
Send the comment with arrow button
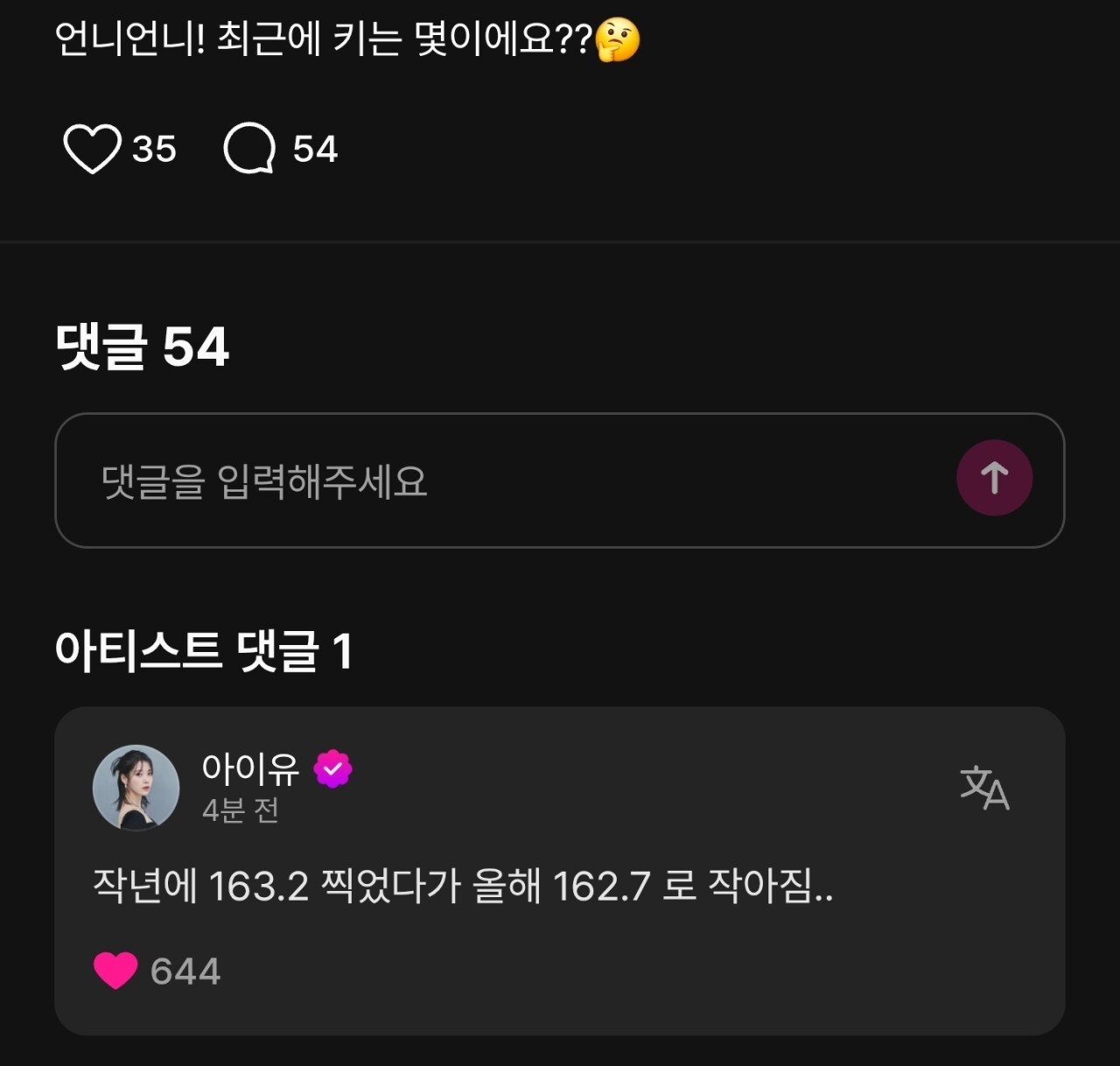point(994,478)
